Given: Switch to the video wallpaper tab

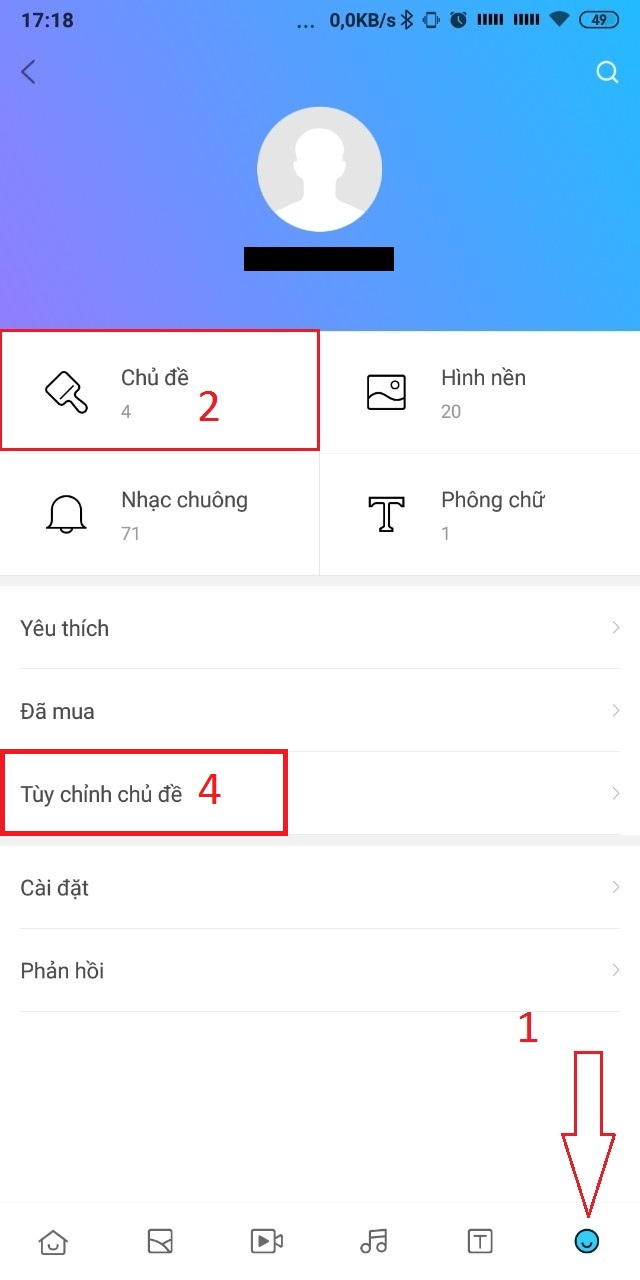Looking at the screenshot, I should coord(266,1242).
